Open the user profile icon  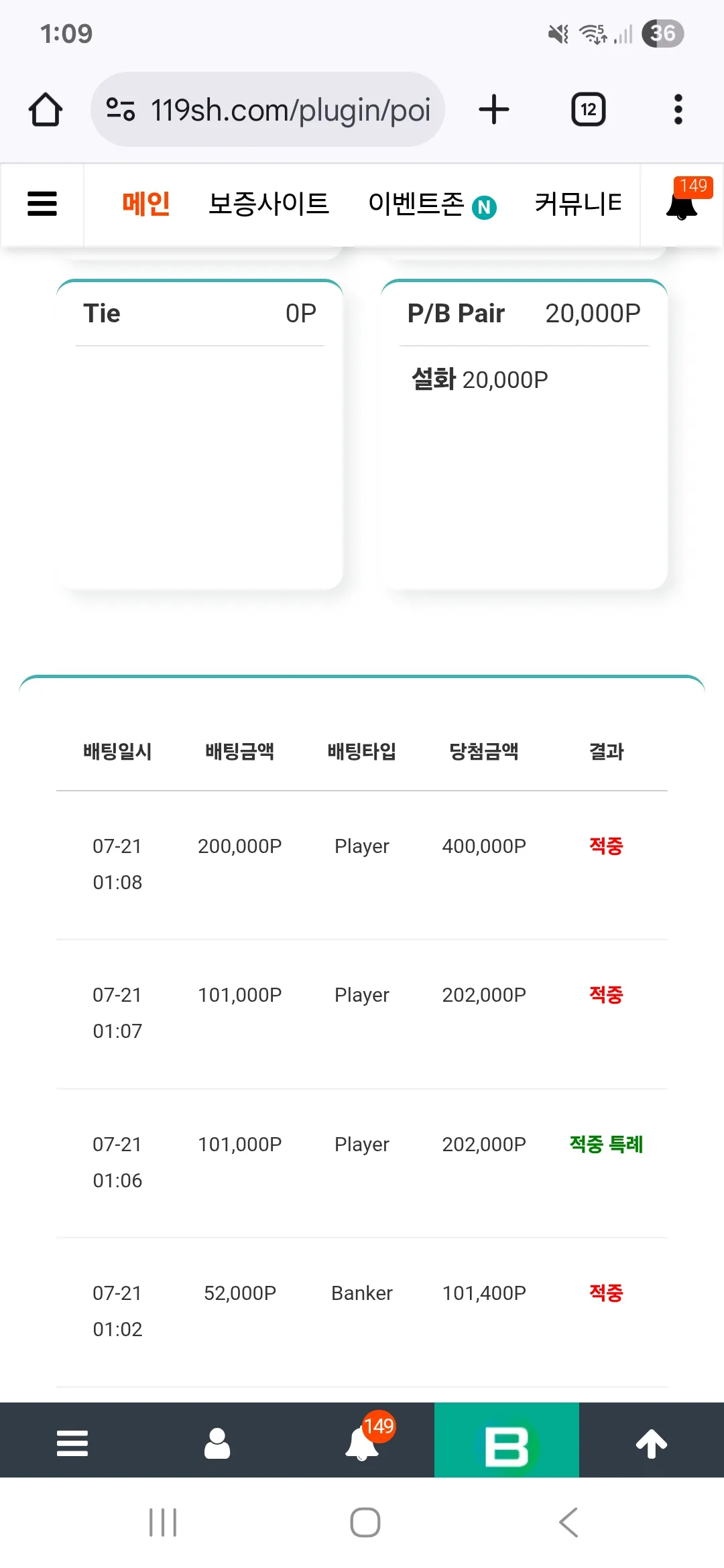pos(217,1443)
